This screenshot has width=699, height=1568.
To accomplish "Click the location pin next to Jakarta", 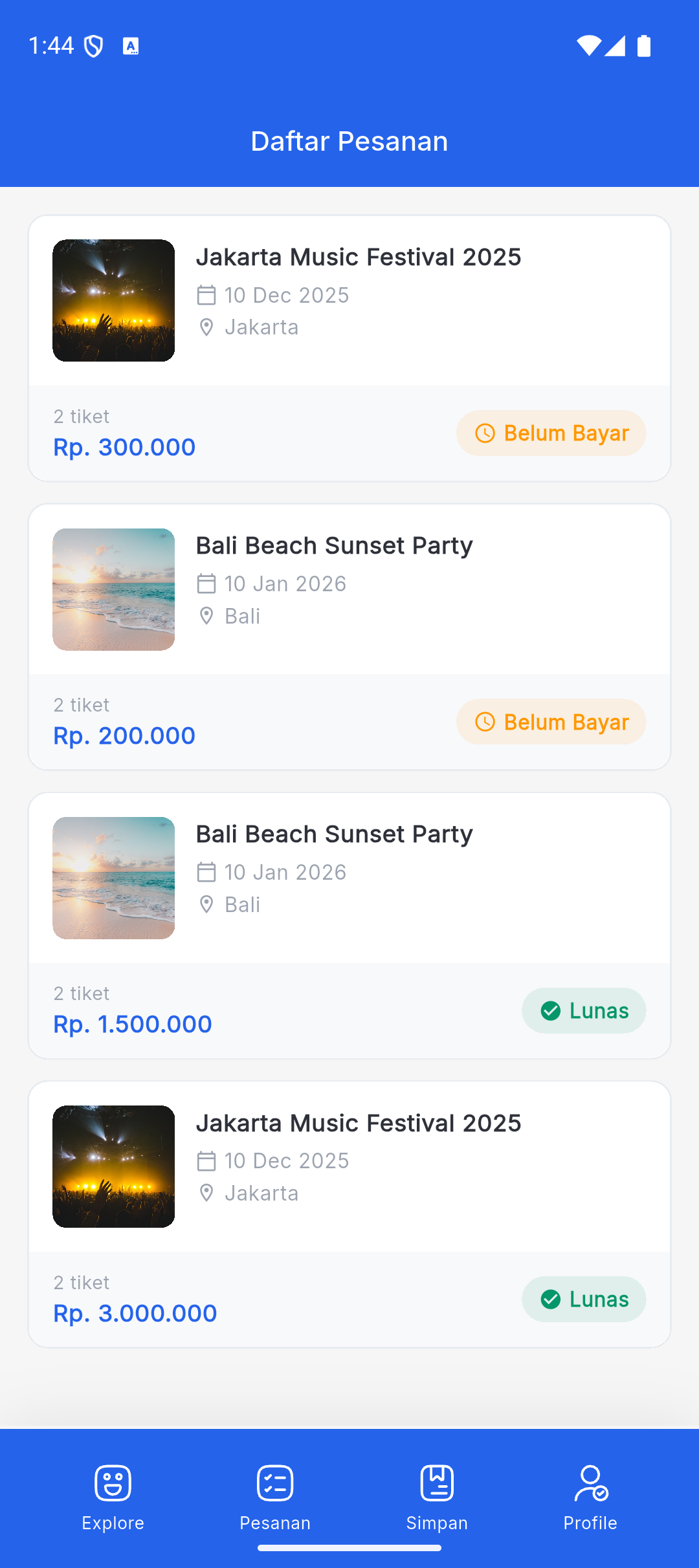I will click(x=206, y=327).
